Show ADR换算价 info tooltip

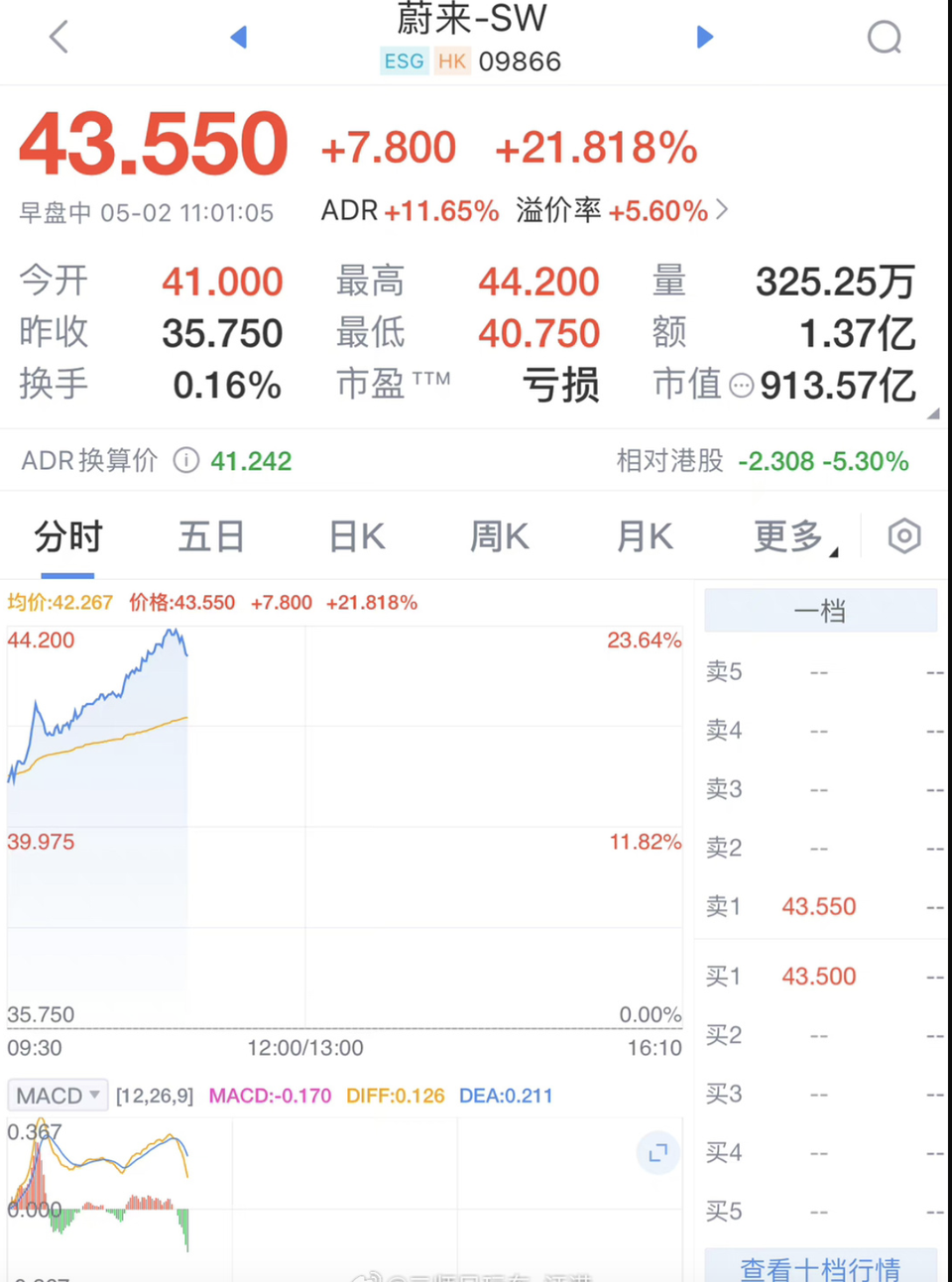[x=186, y=461]
